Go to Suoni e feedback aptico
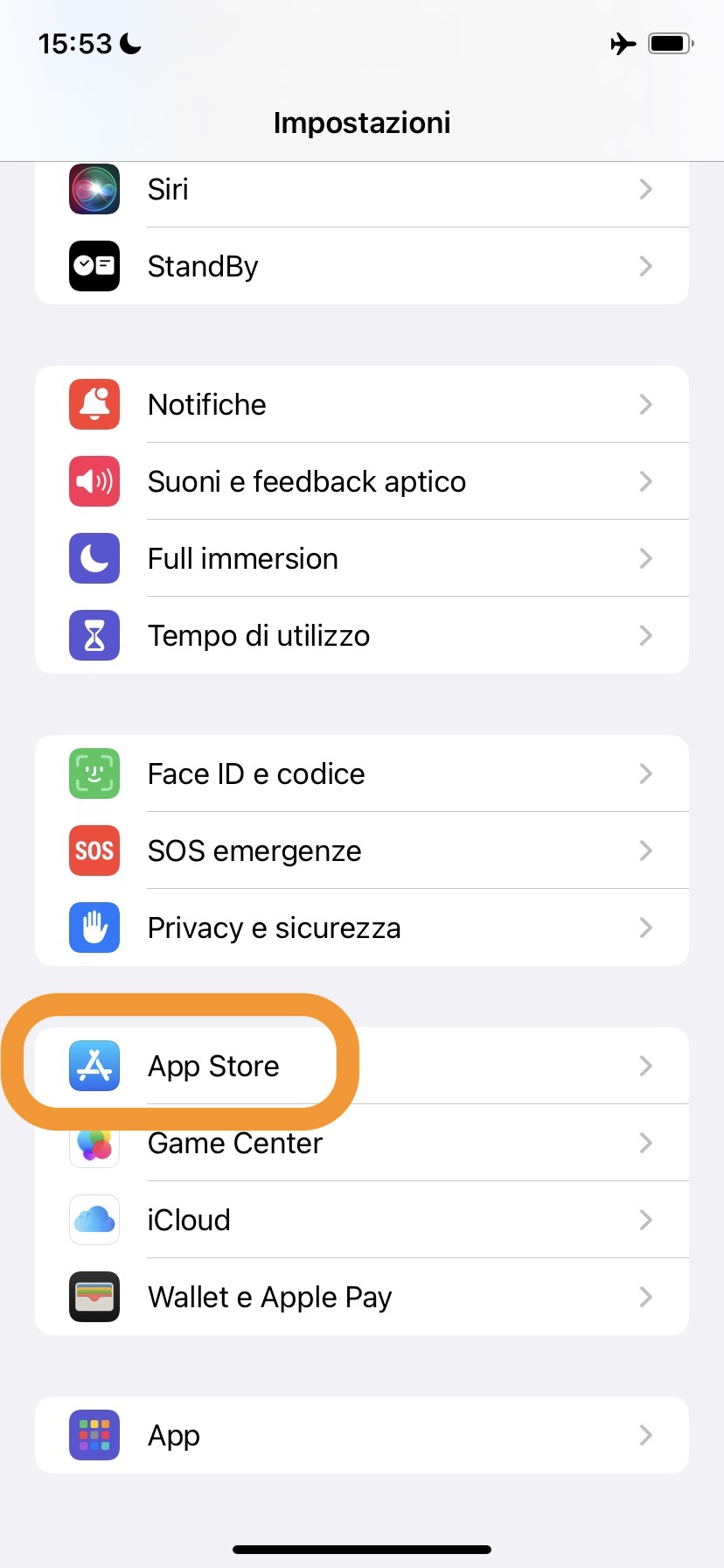This screenshot has height=1568, width=724. point(361,481)
